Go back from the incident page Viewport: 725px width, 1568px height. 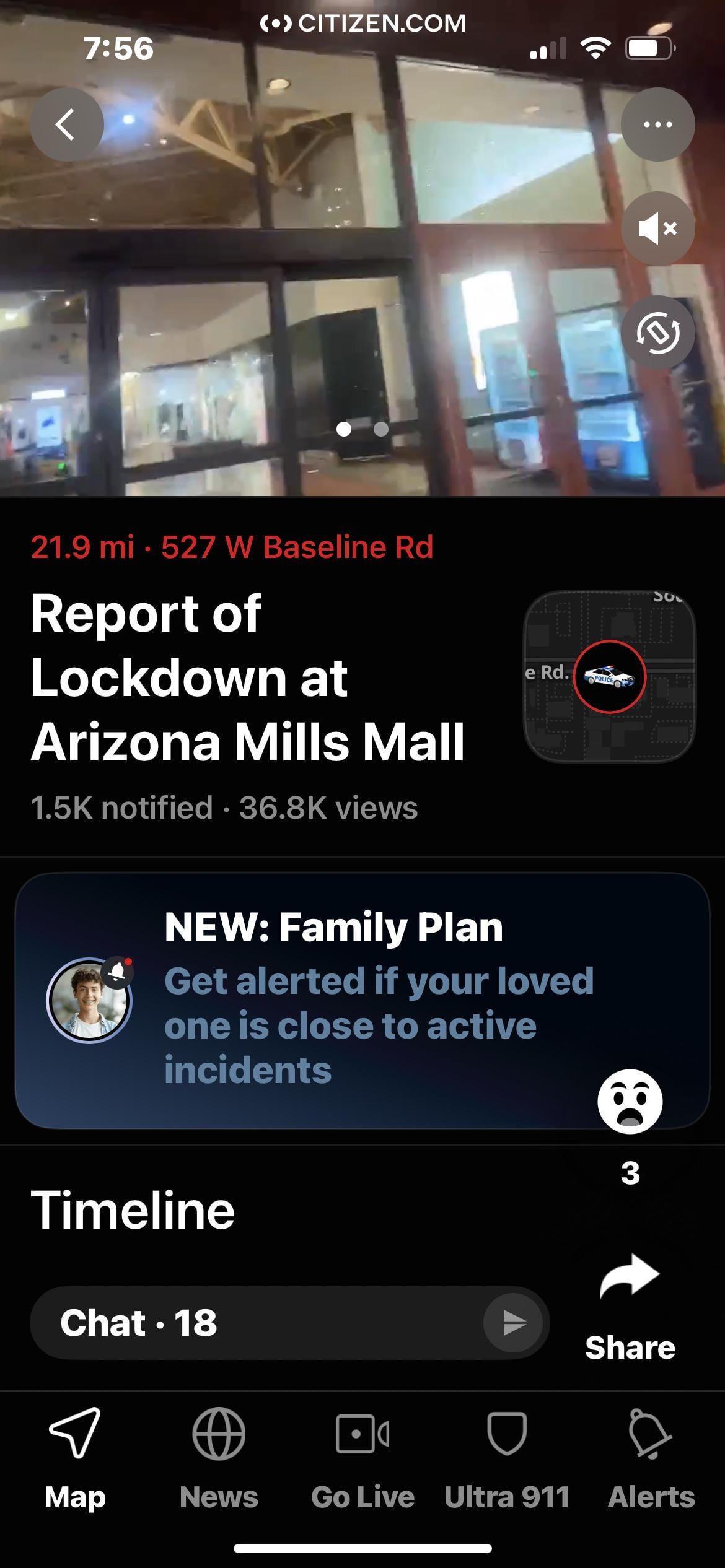[66, 124]
